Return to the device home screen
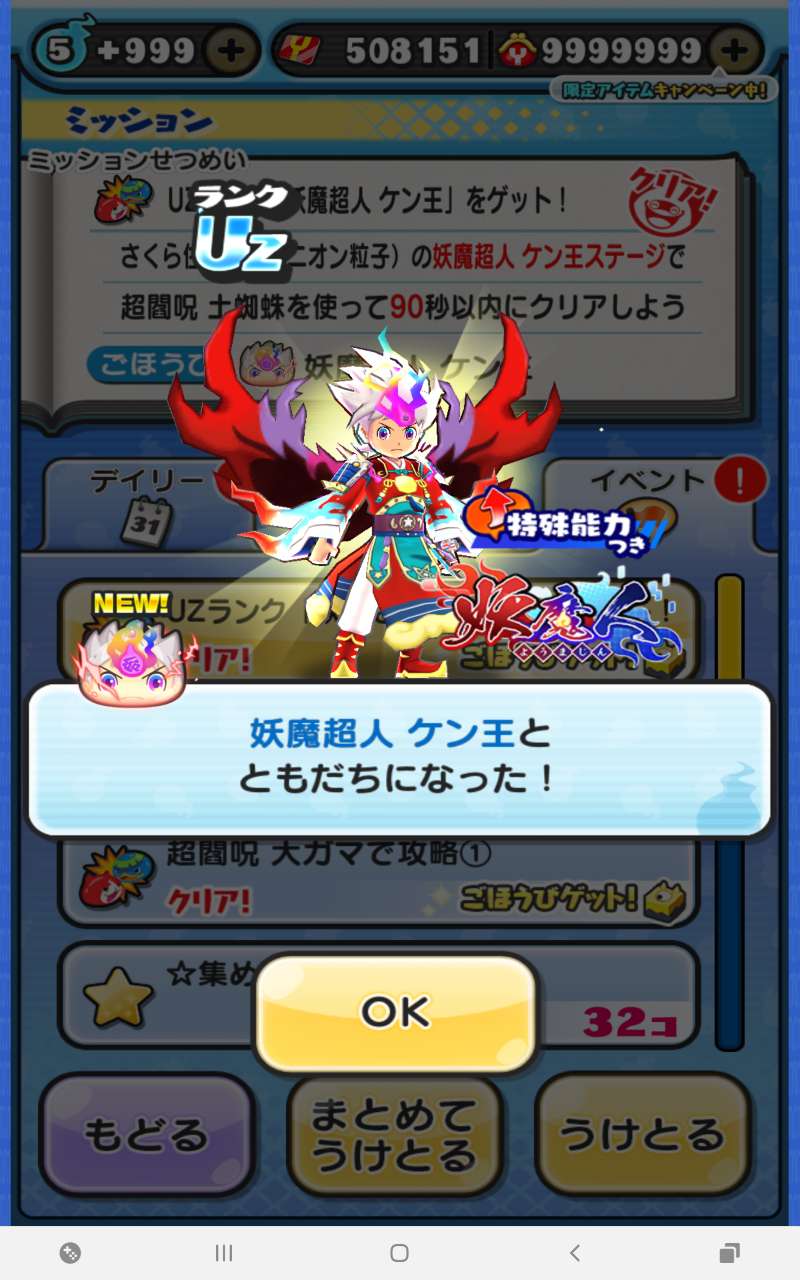 click(399, 1253)
